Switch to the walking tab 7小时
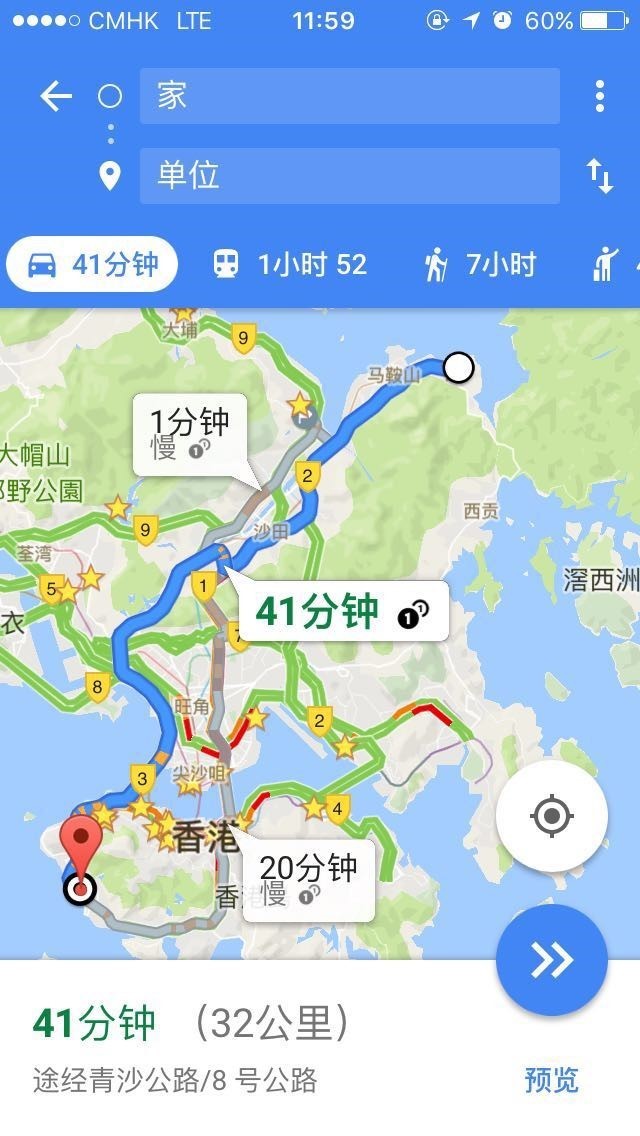This screenshot has height=1136, width=640. pos(480,264)
